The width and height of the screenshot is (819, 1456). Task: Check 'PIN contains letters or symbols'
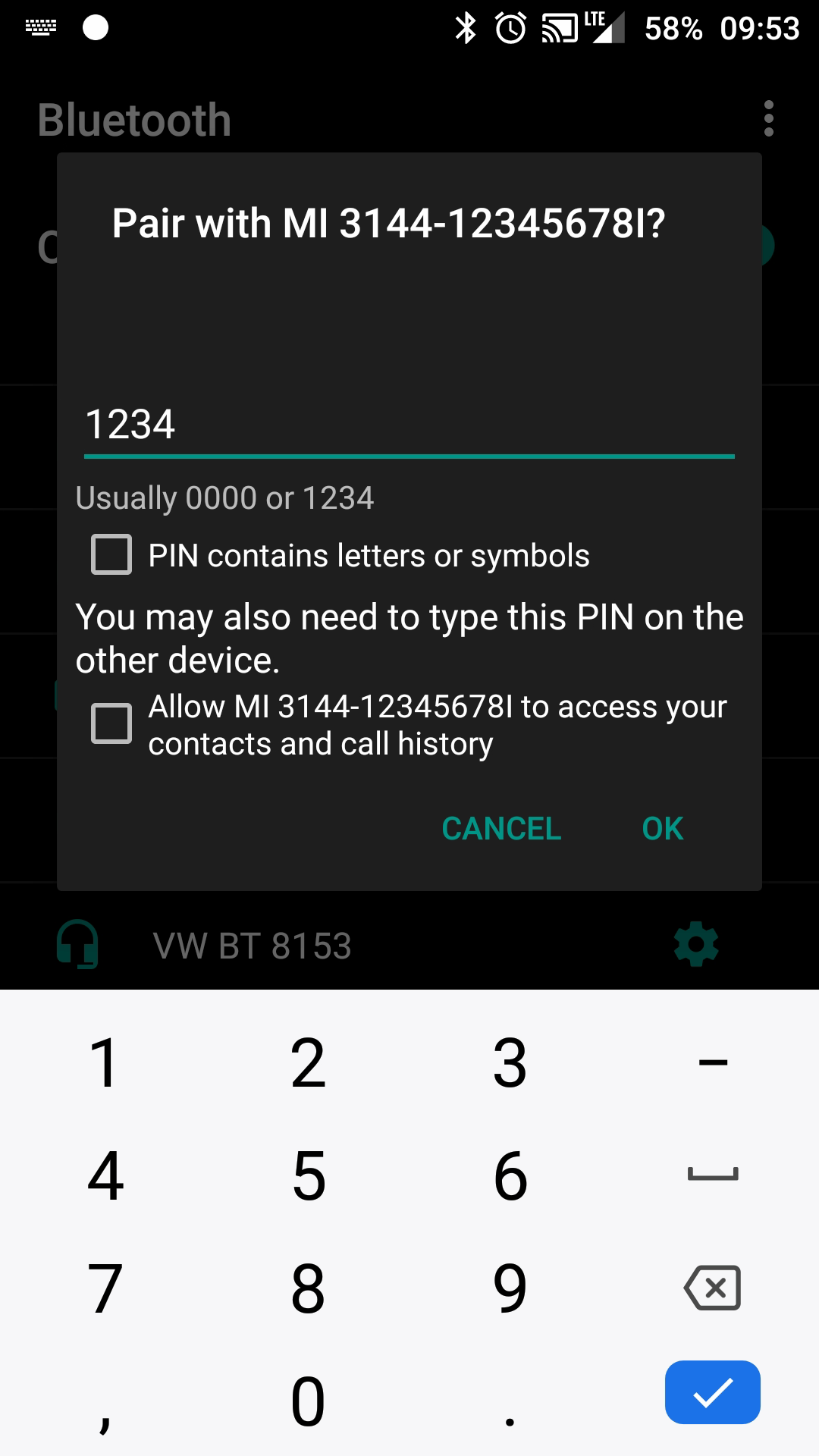tap(111, 554)
